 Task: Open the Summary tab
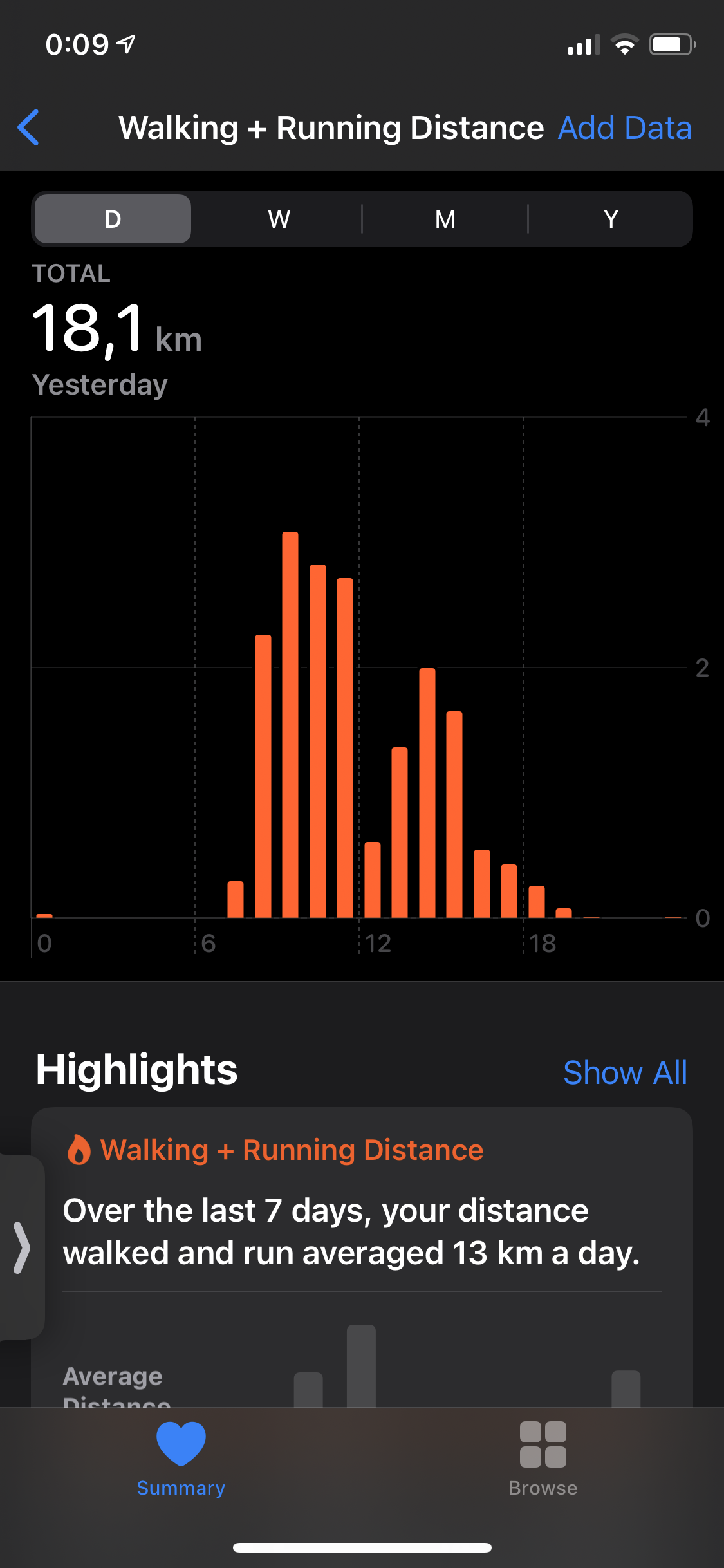[x=181, y=1459]
